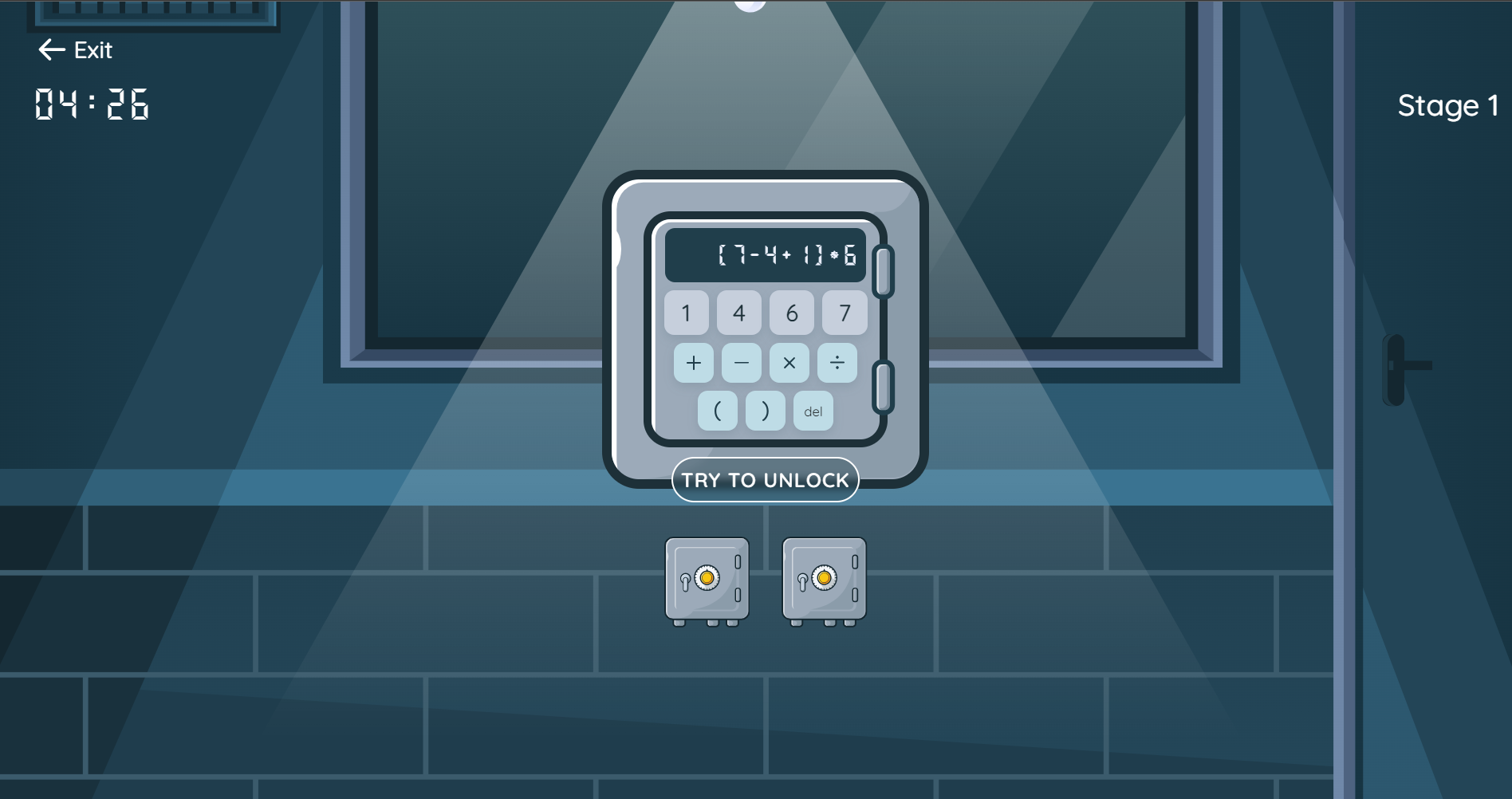
Task: Exit the game with the back arrow
Action: pos(75,50)
